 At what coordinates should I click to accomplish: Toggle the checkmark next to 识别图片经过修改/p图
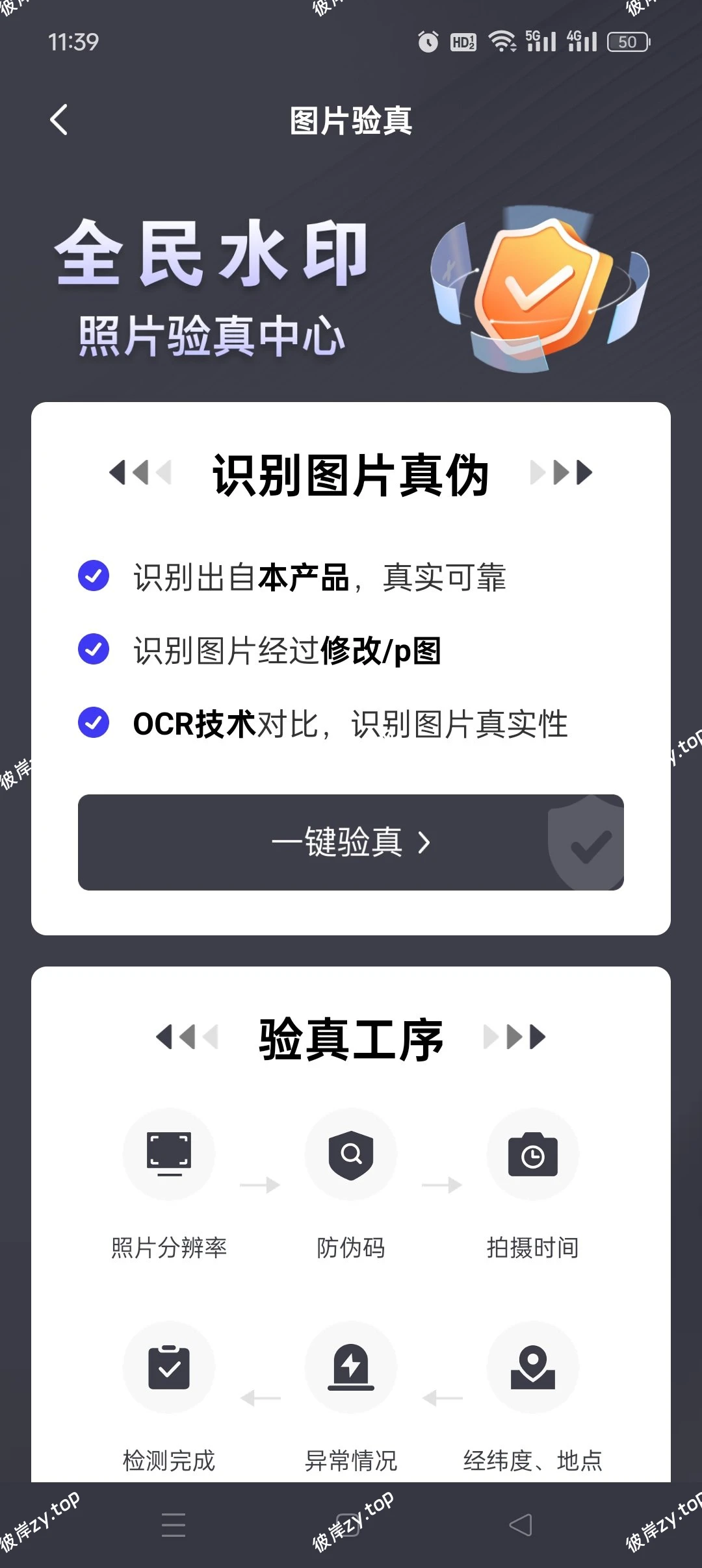pos(93,649)
